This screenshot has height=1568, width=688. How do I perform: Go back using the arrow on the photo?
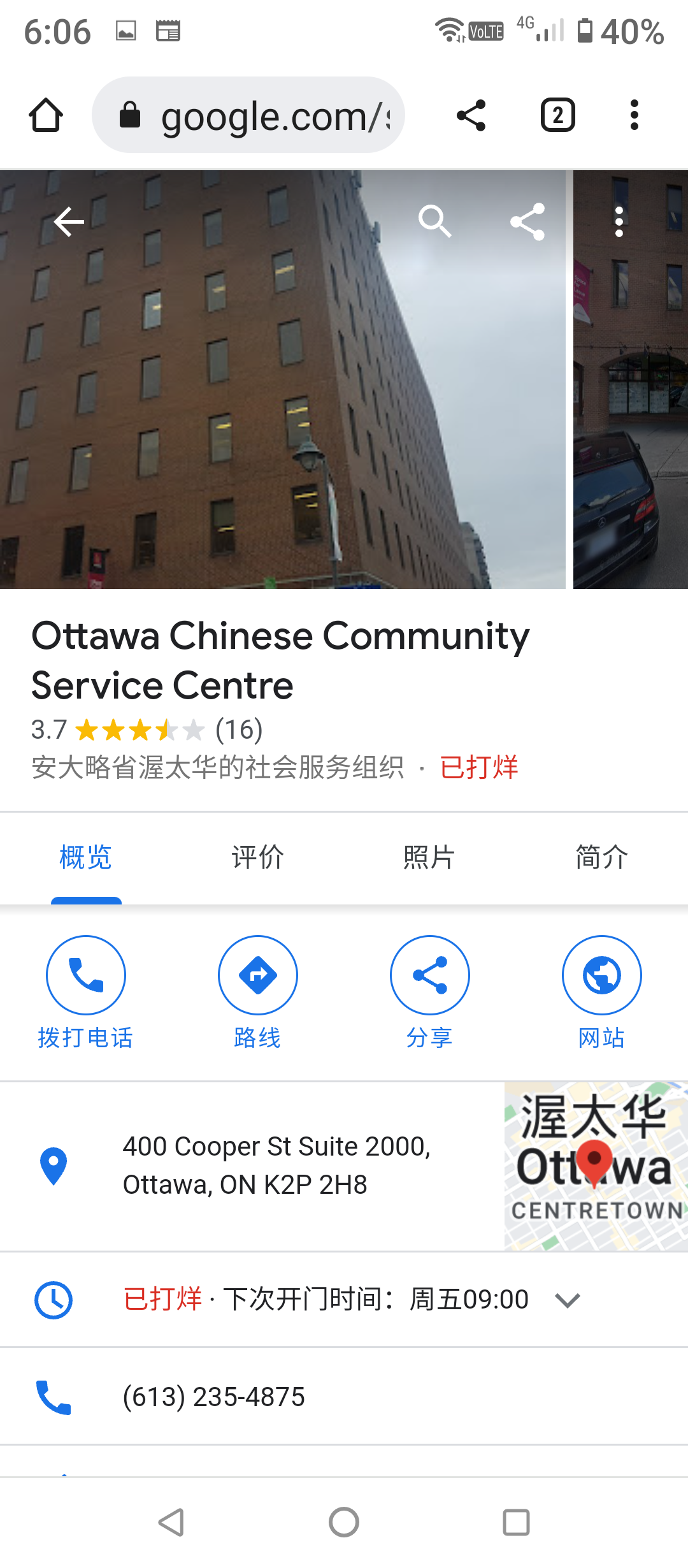point(69,222)
